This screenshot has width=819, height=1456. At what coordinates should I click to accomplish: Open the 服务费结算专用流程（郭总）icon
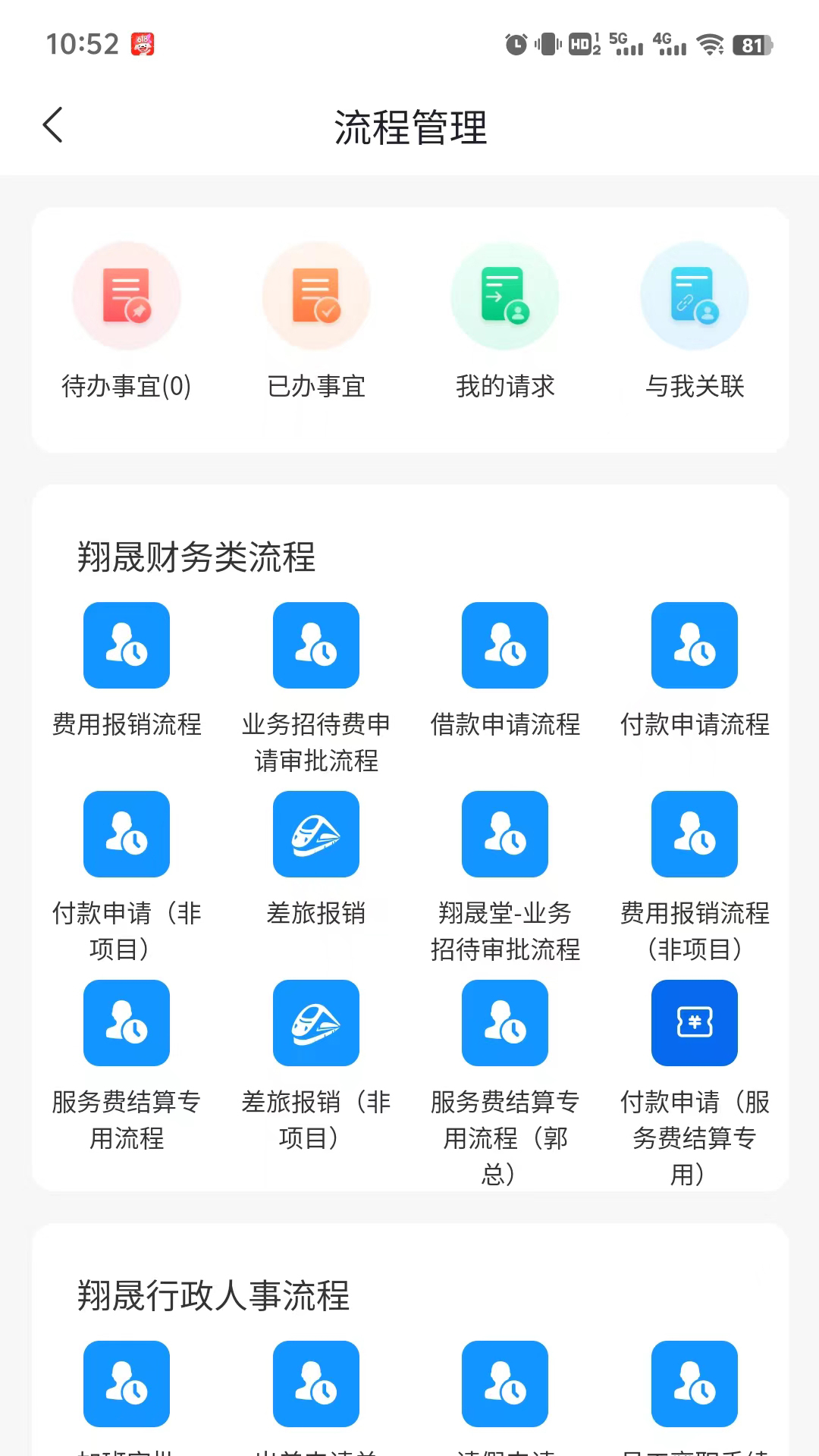pos(505,1022)
